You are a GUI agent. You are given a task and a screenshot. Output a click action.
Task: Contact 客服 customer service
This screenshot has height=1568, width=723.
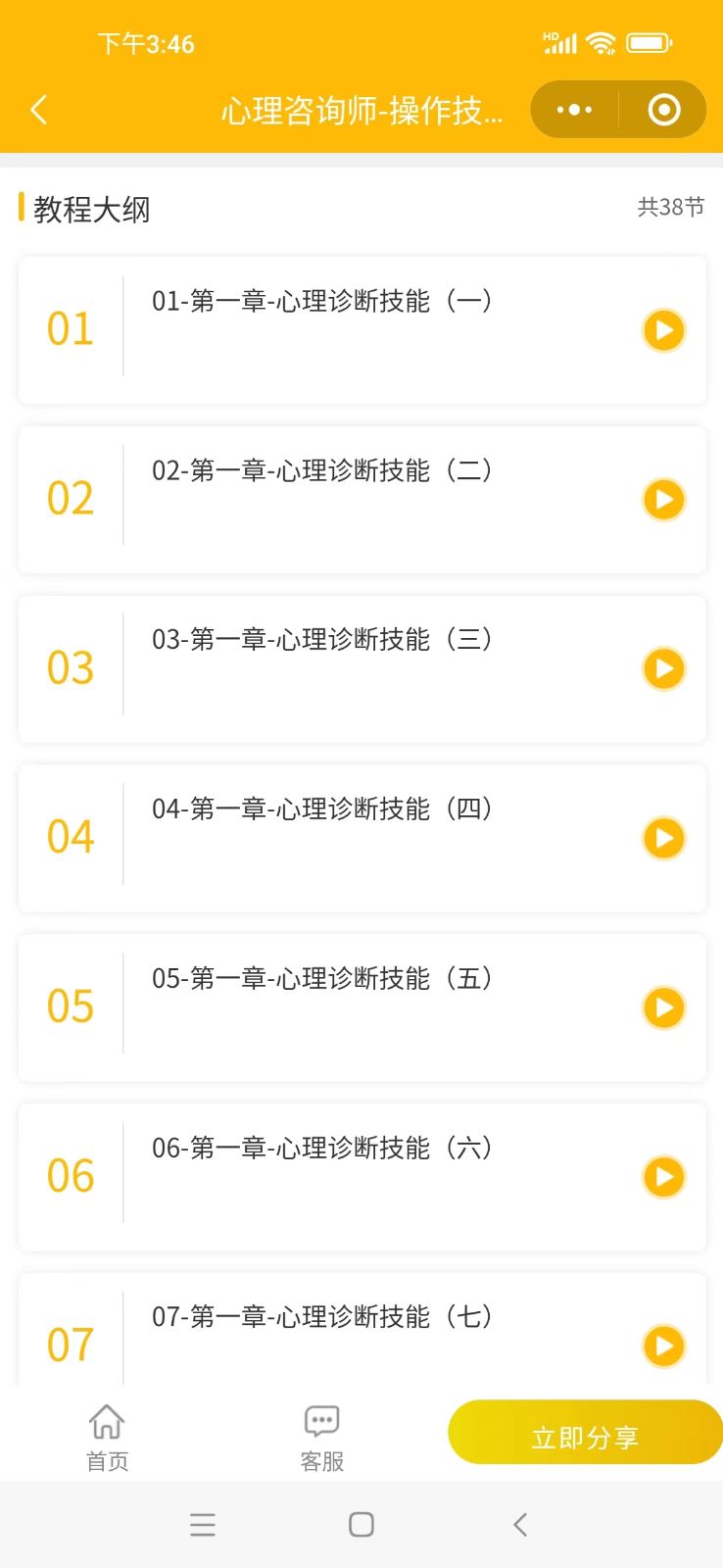coord(321,1438)
